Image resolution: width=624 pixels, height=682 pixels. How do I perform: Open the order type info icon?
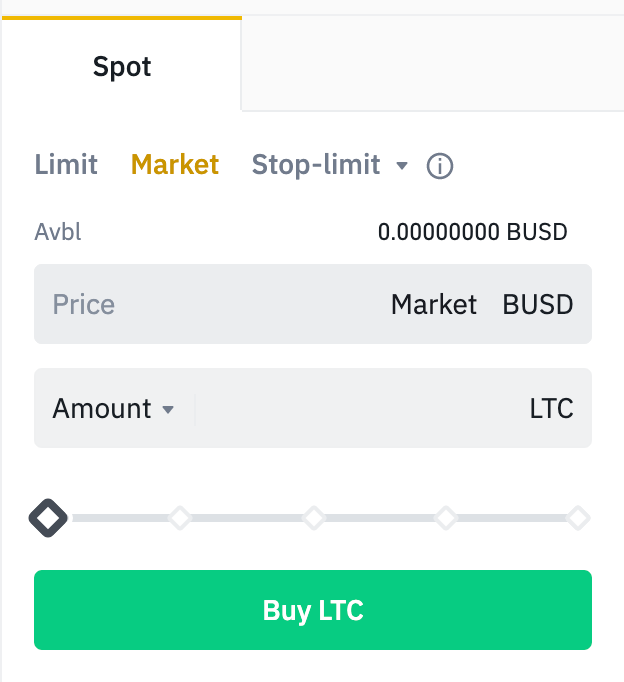[440, 165]
